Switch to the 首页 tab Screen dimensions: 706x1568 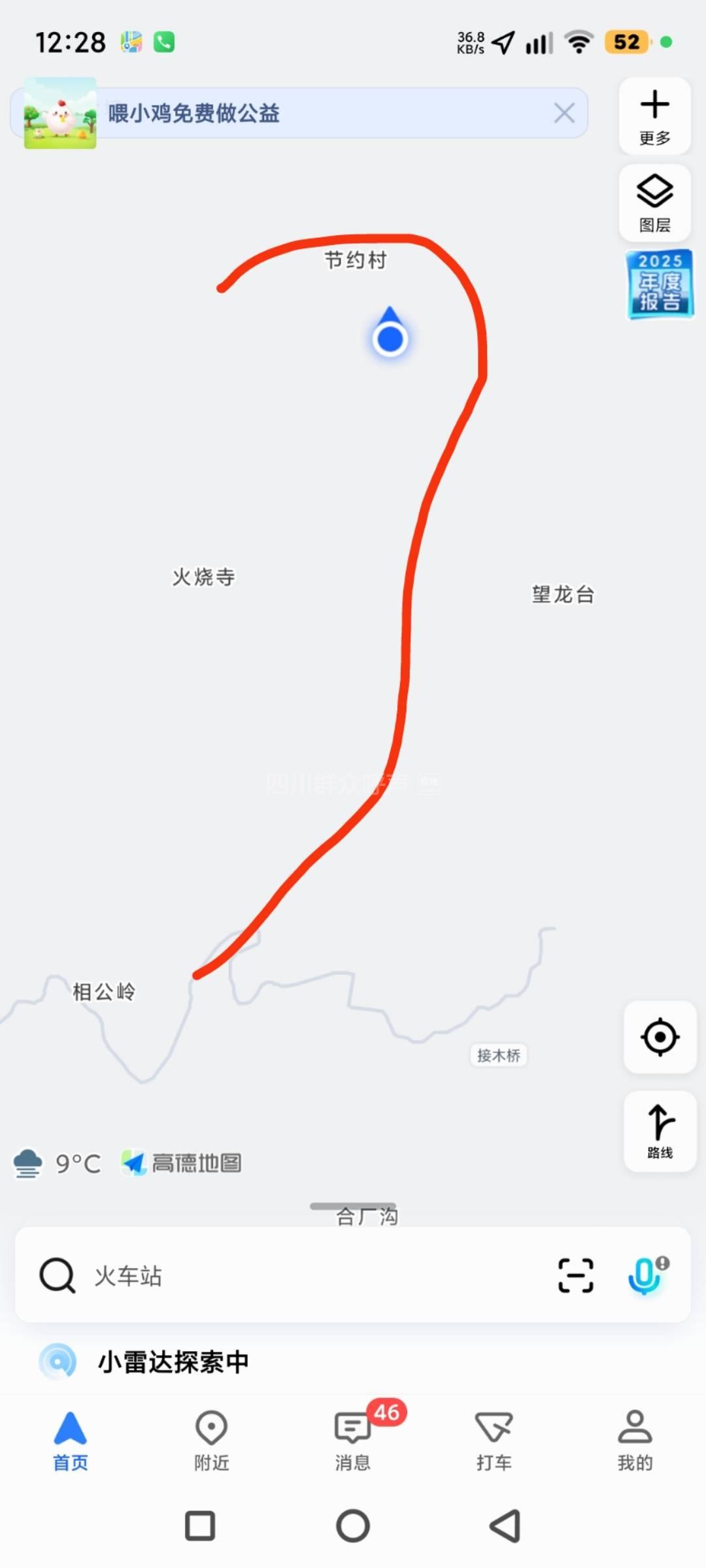pos(71,1441)
